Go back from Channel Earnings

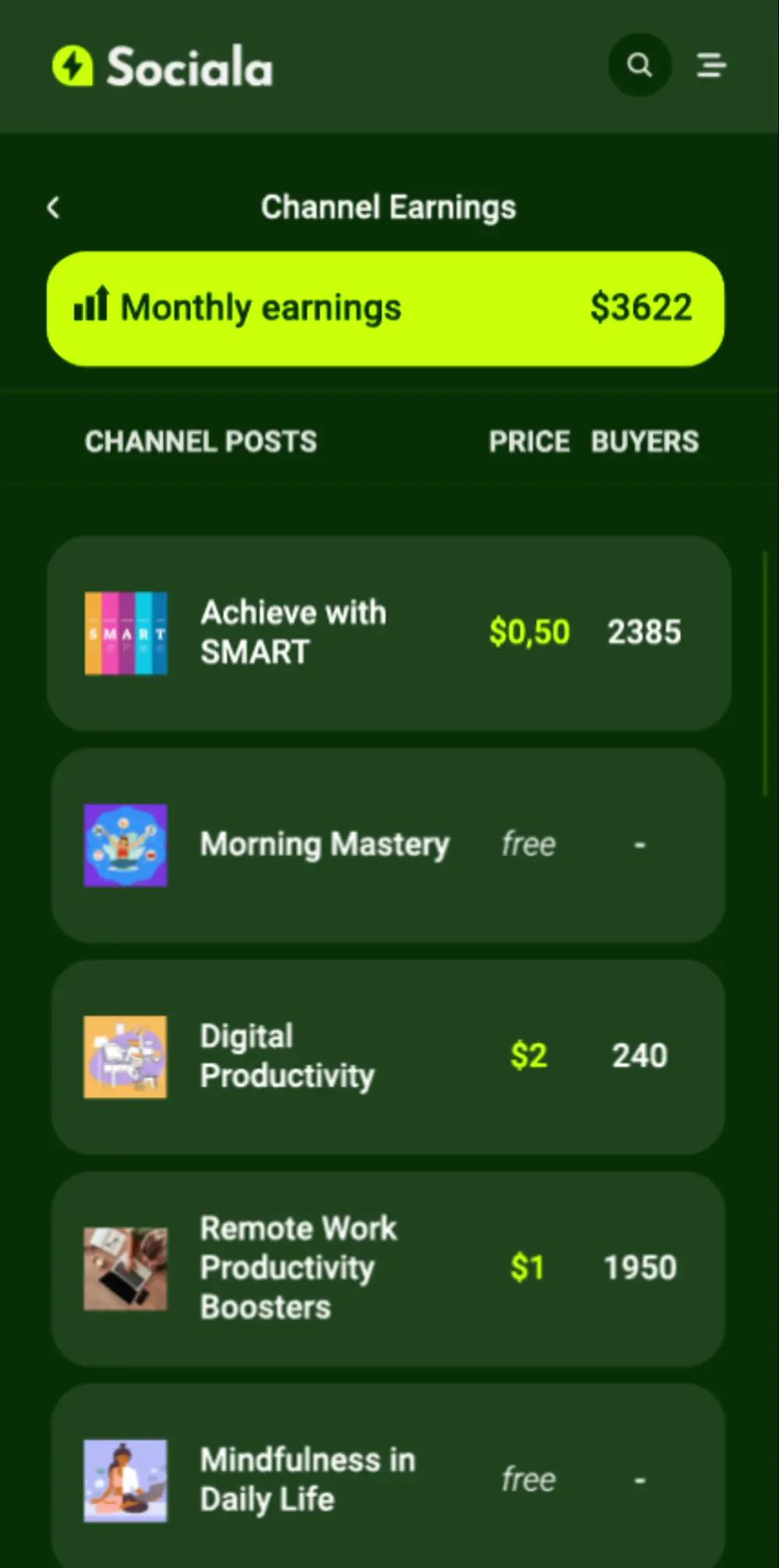pyautogui.click(x=53, y=207)
